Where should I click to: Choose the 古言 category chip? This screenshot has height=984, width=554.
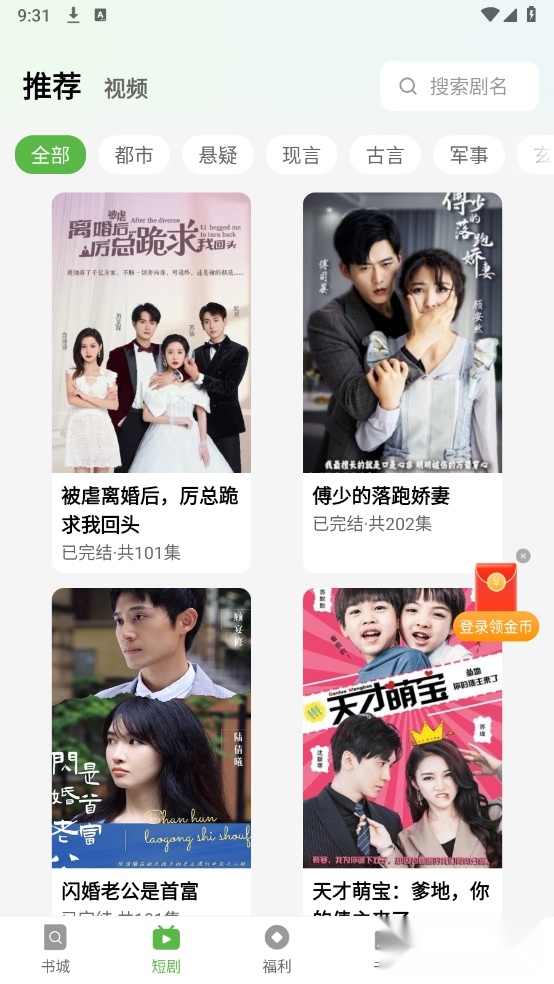tap(385, 154)
